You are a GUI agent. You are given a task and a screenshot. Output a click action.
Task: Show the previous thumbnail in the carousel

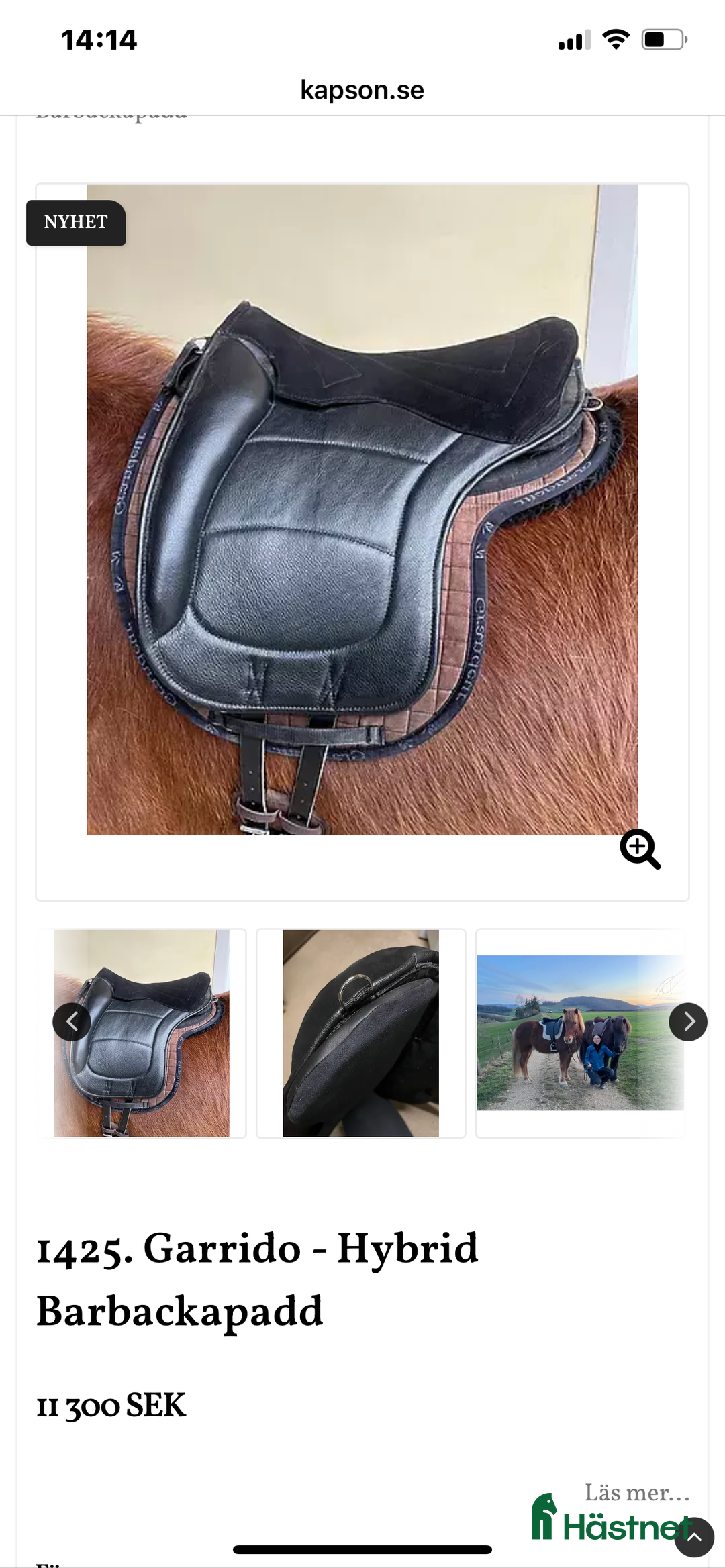(x=72, y=1022)
